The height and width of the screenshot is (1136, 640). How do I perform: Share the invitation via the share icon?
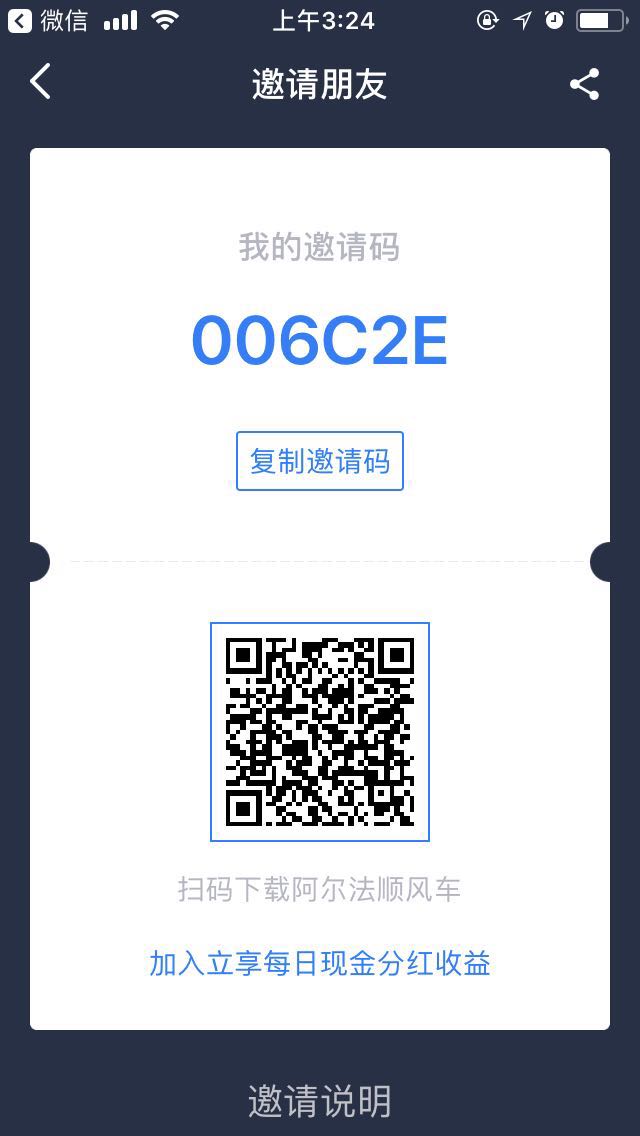[x=585, y=84]
